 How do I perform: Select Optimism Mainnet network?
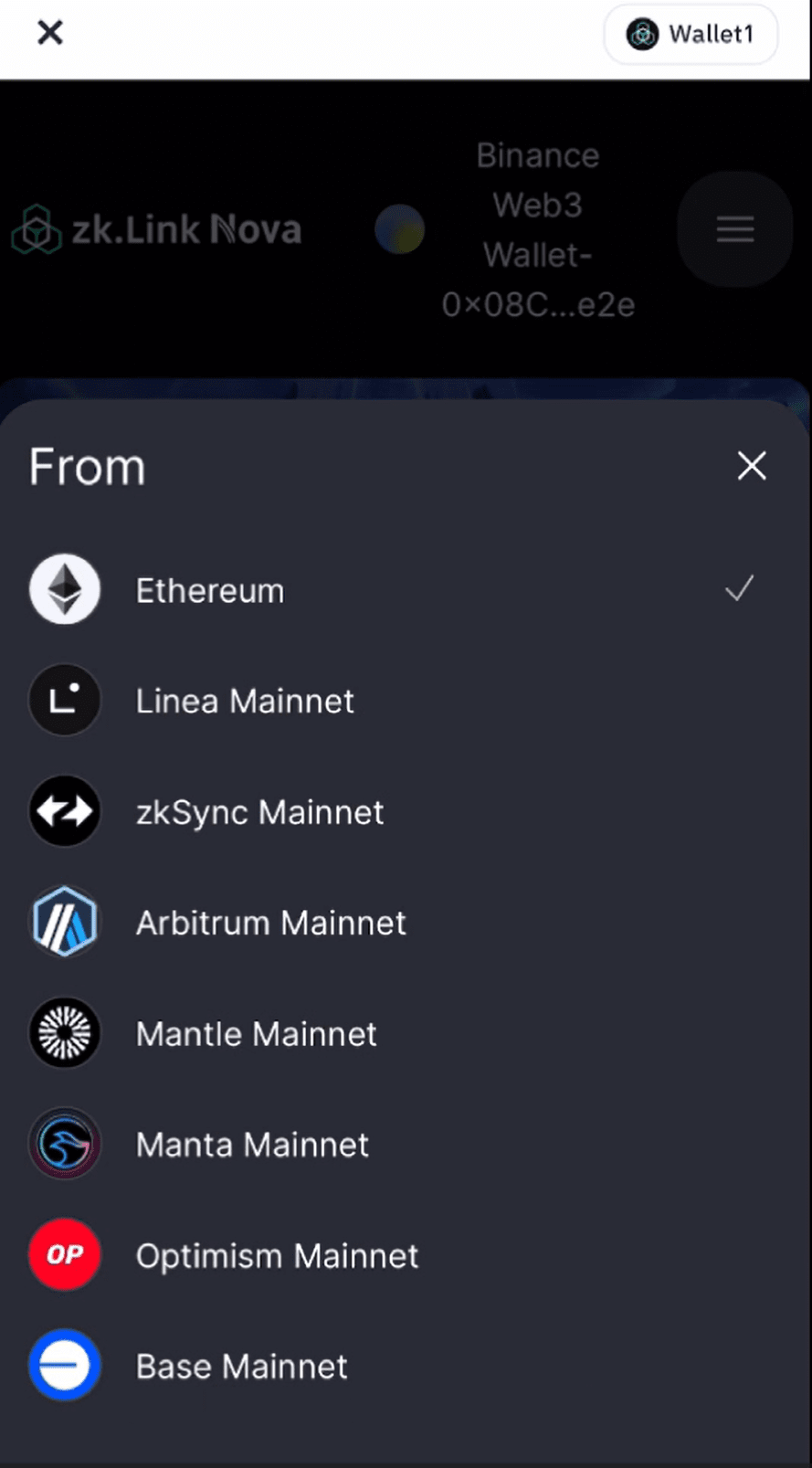(x=277, y=1256)
